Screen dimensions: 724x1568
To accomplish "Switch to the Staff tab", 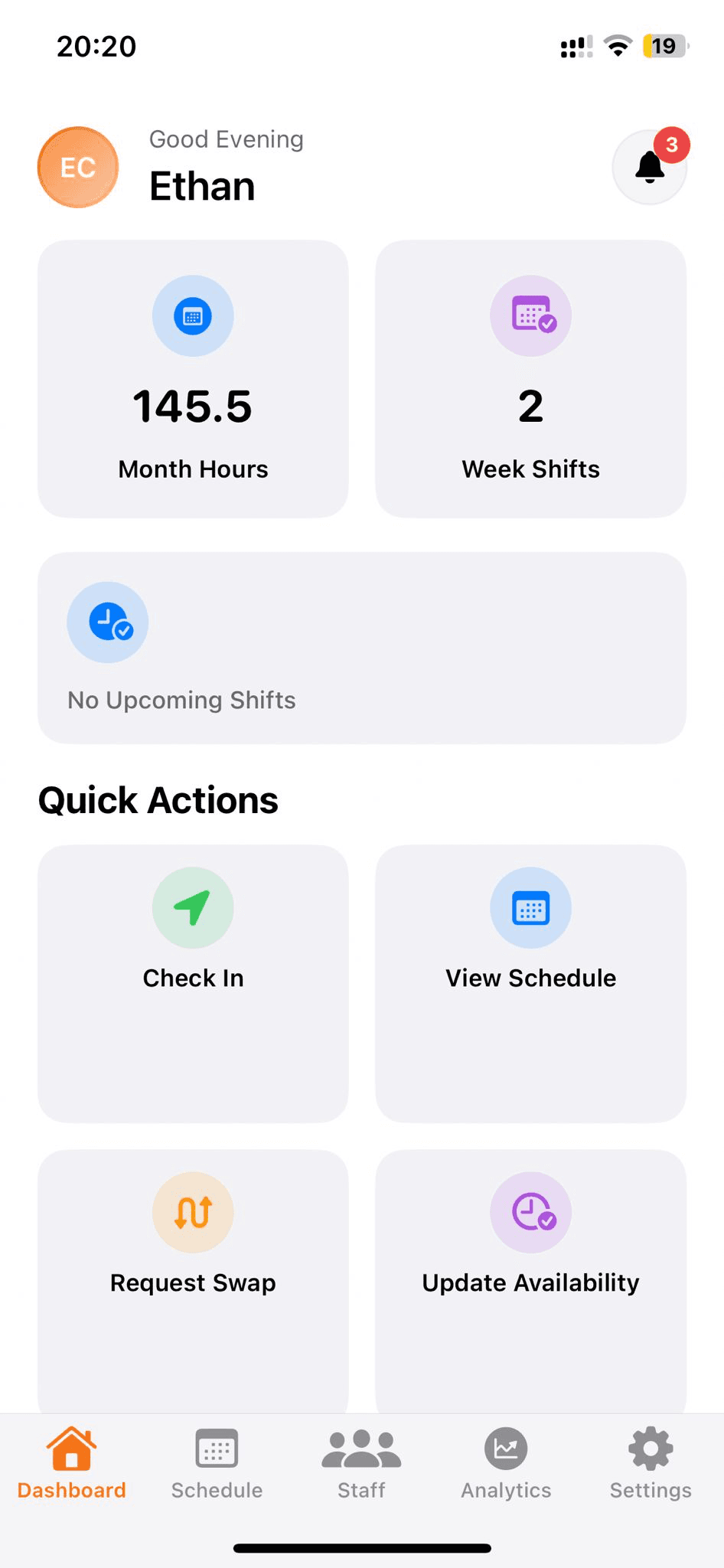I will (361, 1464).
